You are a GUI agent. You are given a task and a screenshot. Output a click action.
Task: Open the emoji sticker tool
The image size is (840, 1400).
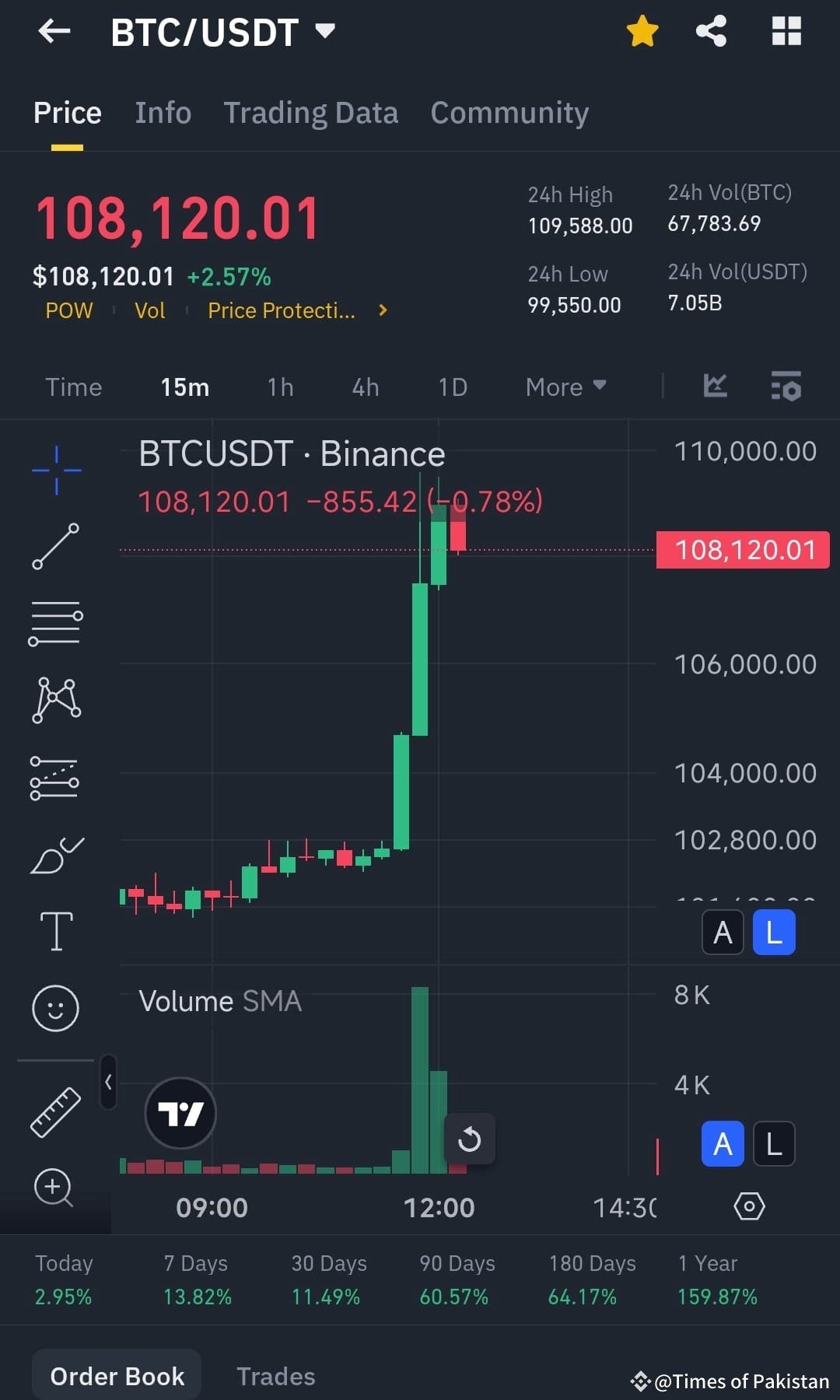point(55,1007)
